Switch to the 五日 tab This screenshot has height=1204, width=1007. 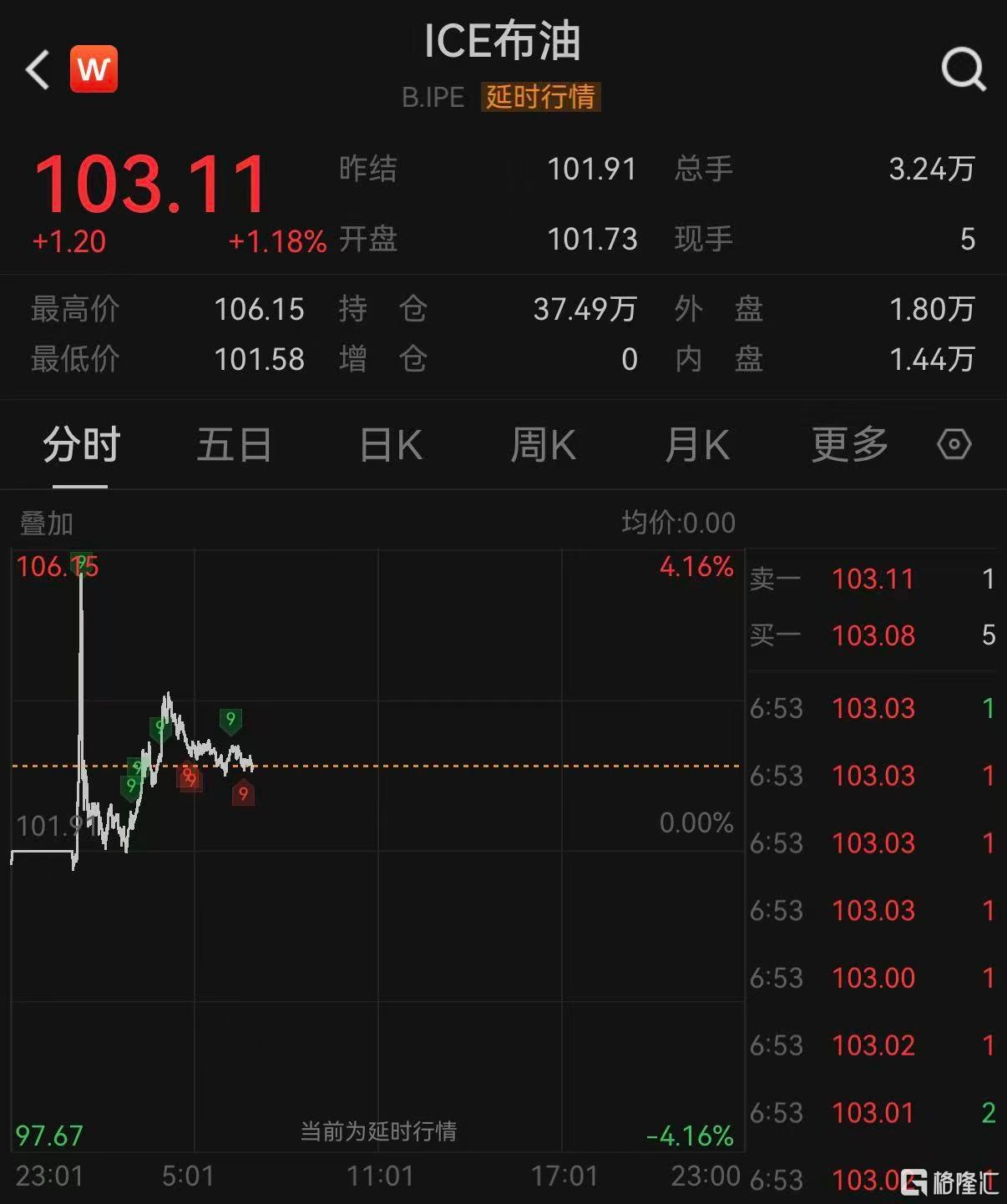pyautogui.click(x=234, y=445)
